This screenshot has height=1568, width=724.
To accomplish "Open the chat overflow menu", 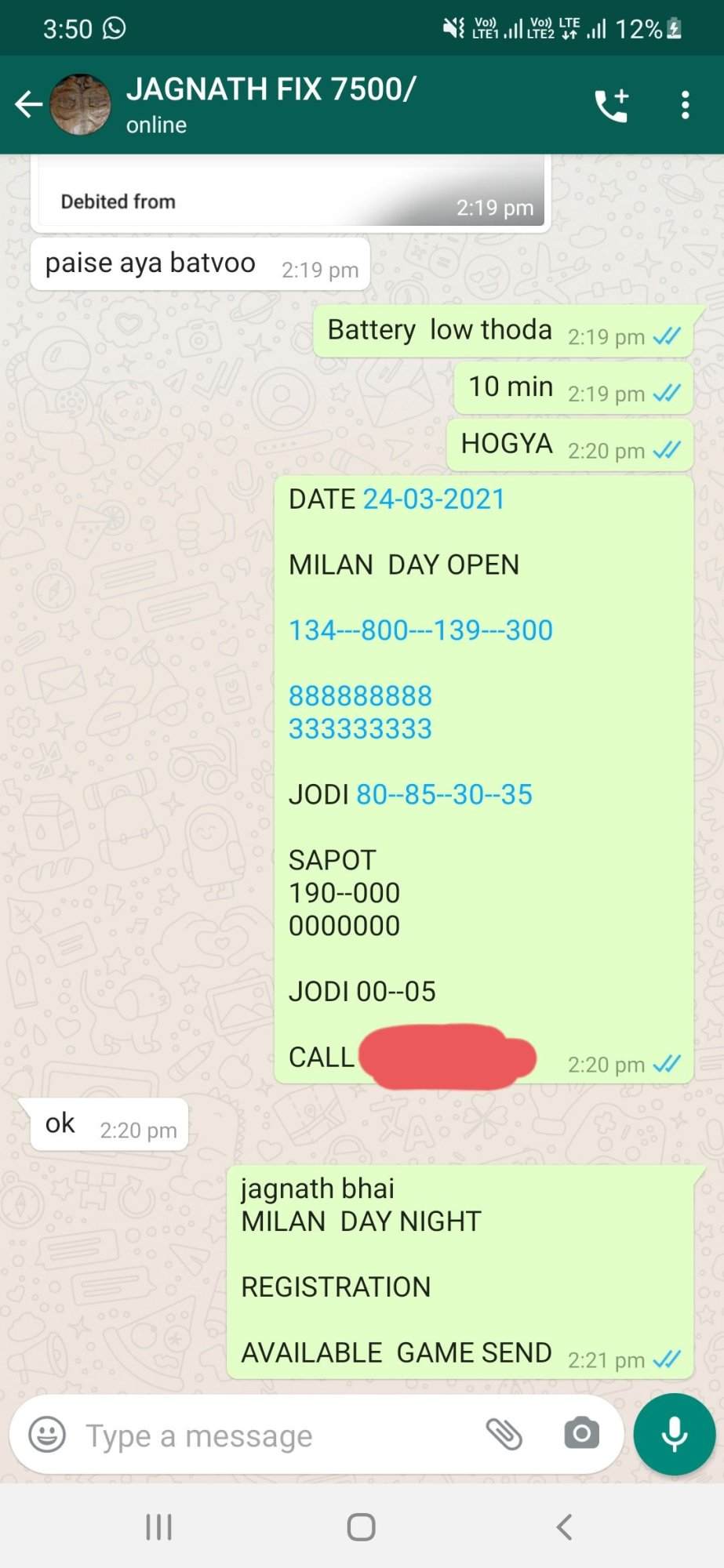I will coord(685,105).
